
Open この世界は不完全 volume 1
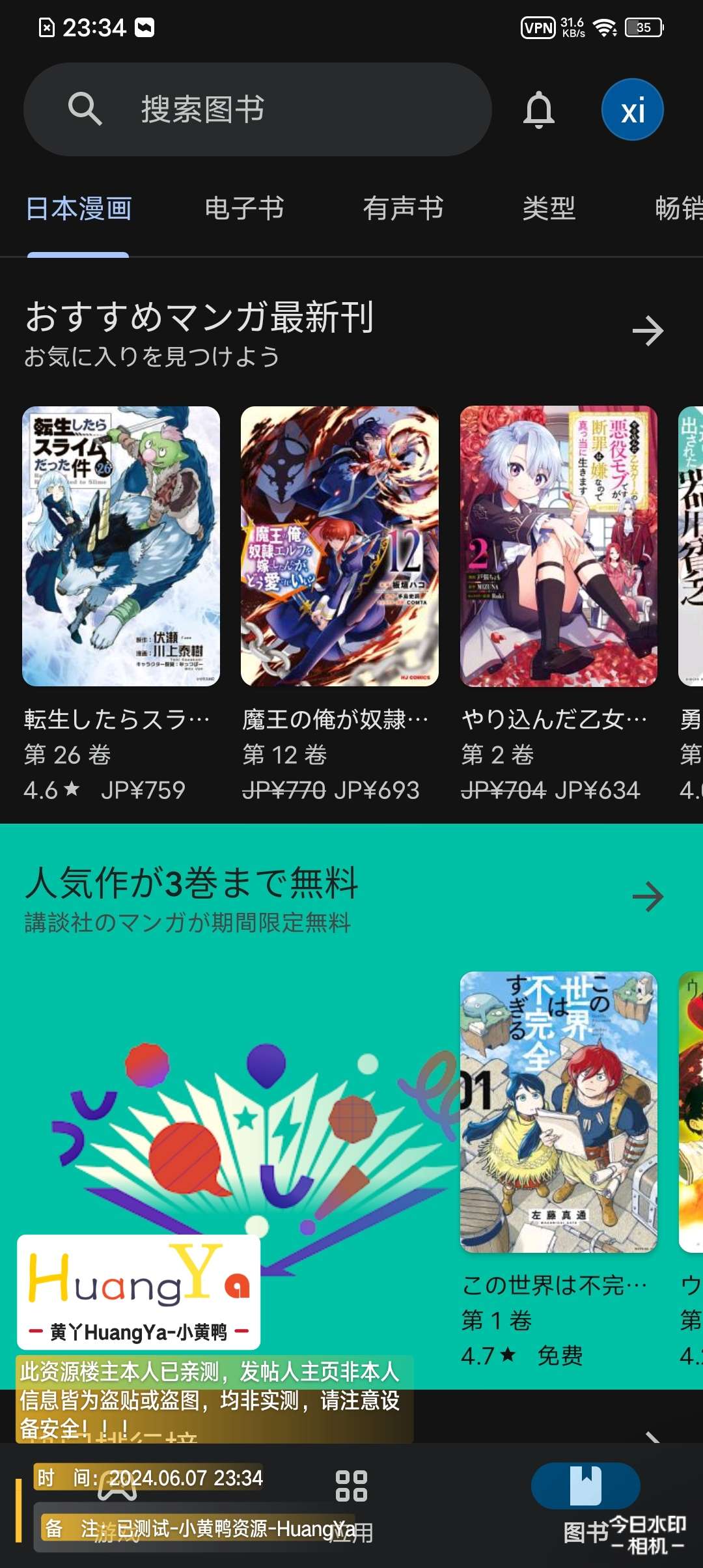[558, 1112]
